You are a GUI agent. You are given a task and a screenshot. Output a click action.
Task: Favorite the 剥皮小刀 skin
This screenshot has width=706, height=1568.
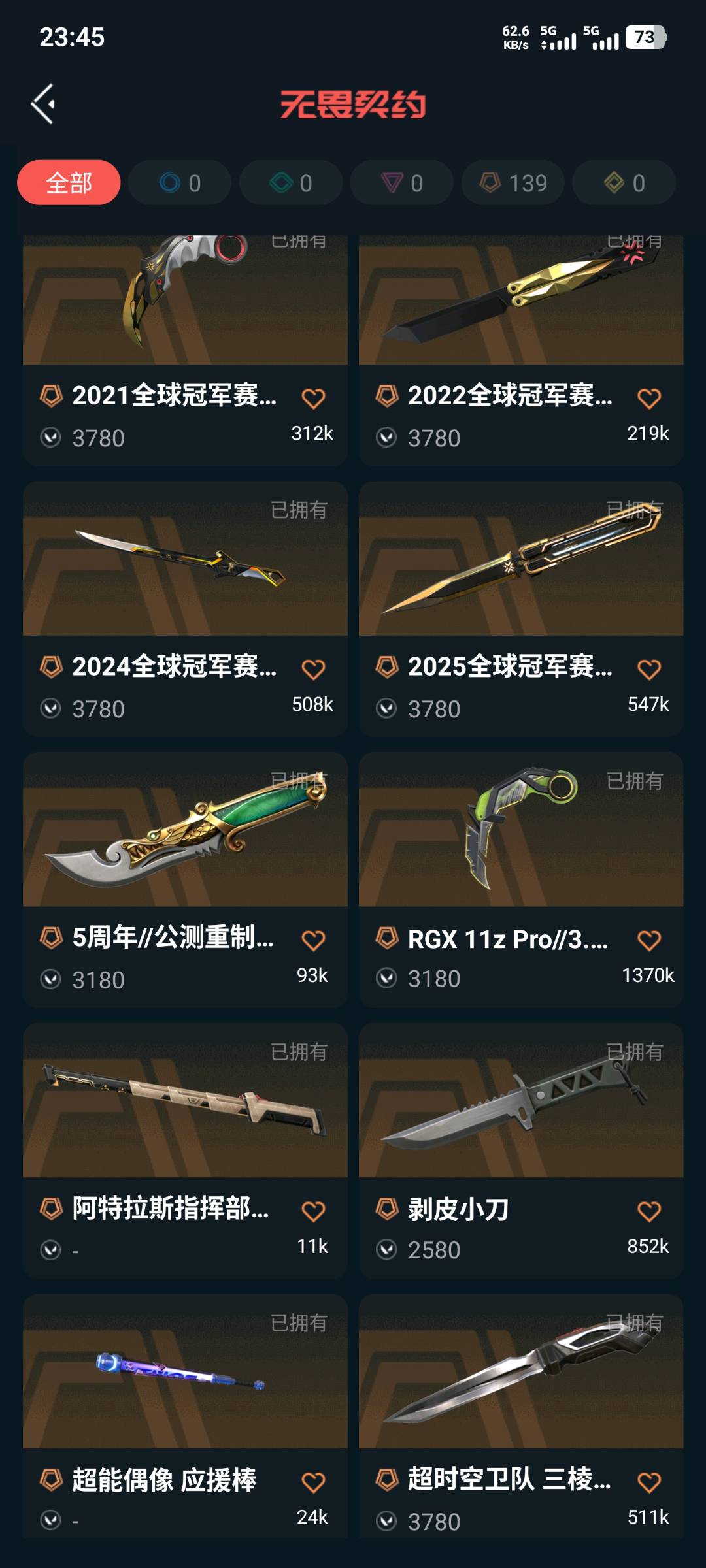(649, 1211)
